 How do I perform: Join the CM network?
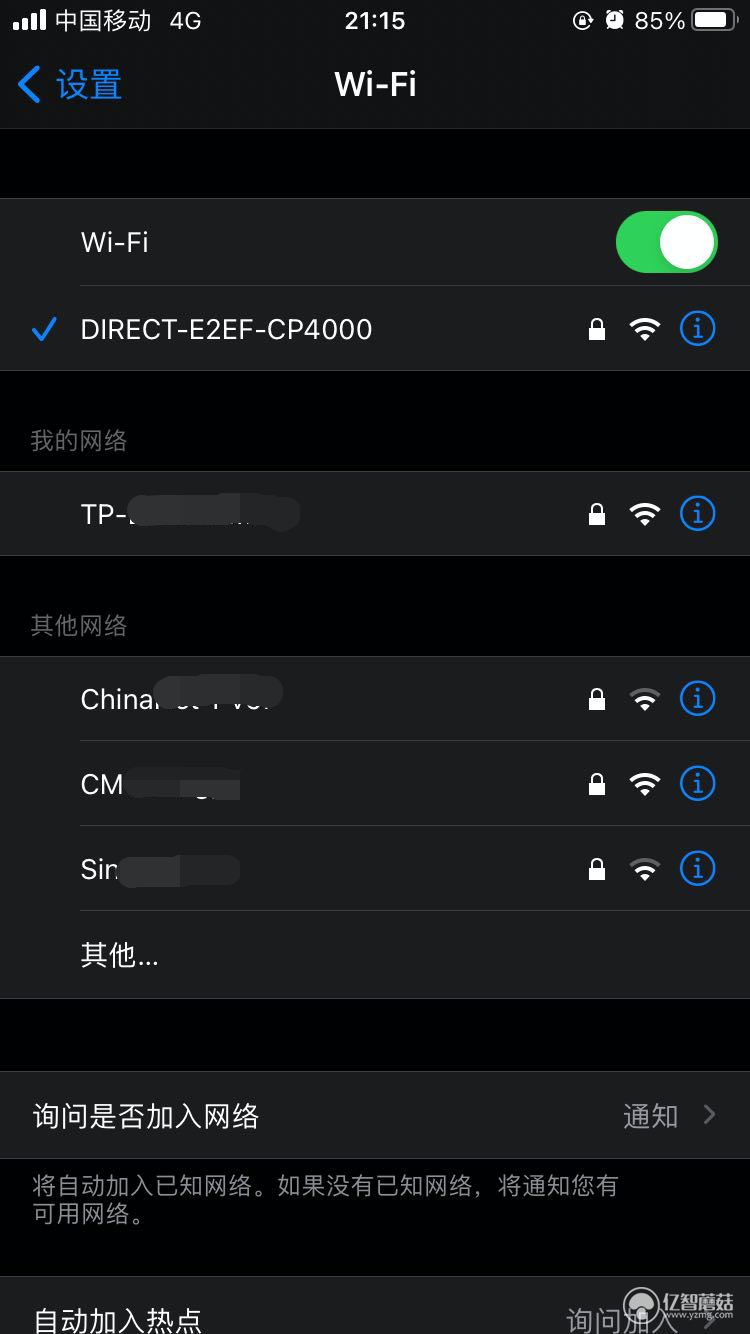point(375,784)
